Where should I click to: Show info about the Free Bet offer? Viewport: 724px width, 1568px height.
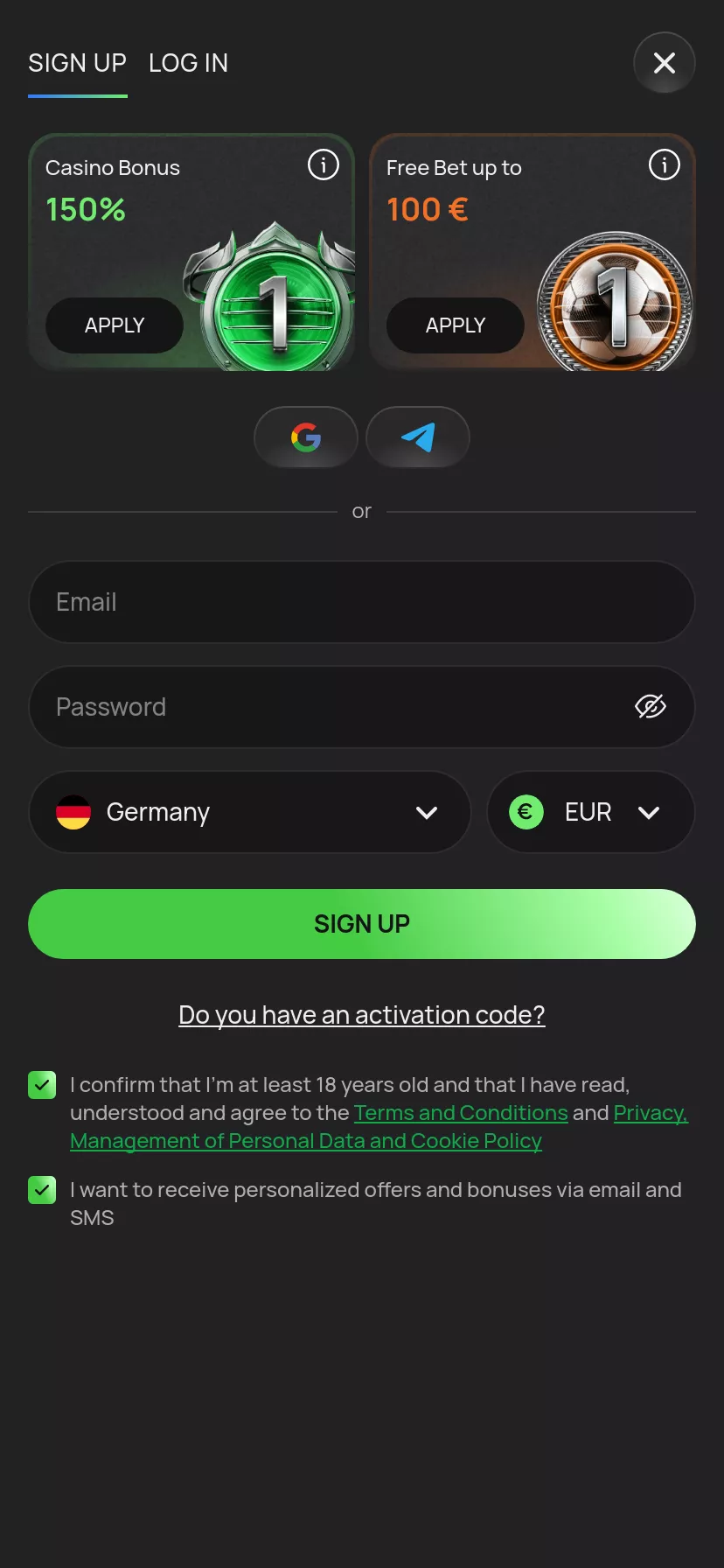(664, 164)
